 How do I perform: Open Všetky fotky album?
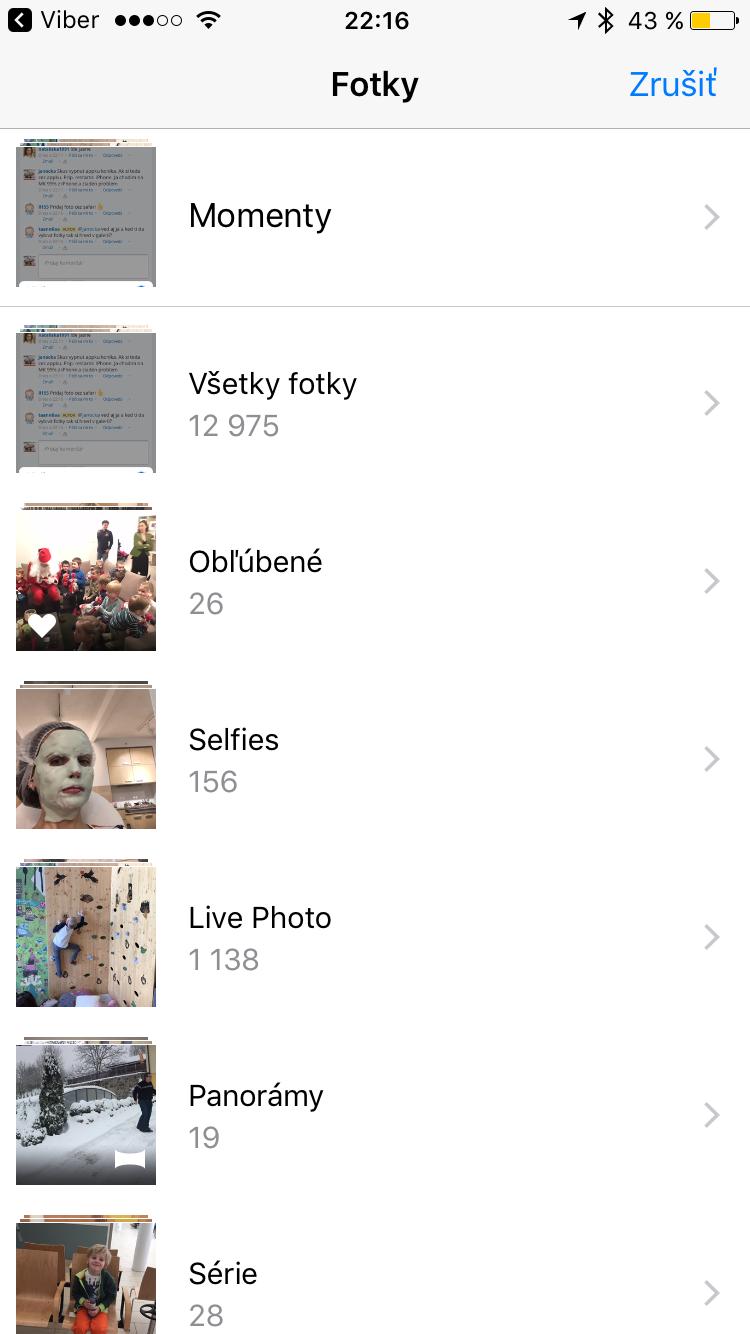pyautogui.click(x=375, y=403)
